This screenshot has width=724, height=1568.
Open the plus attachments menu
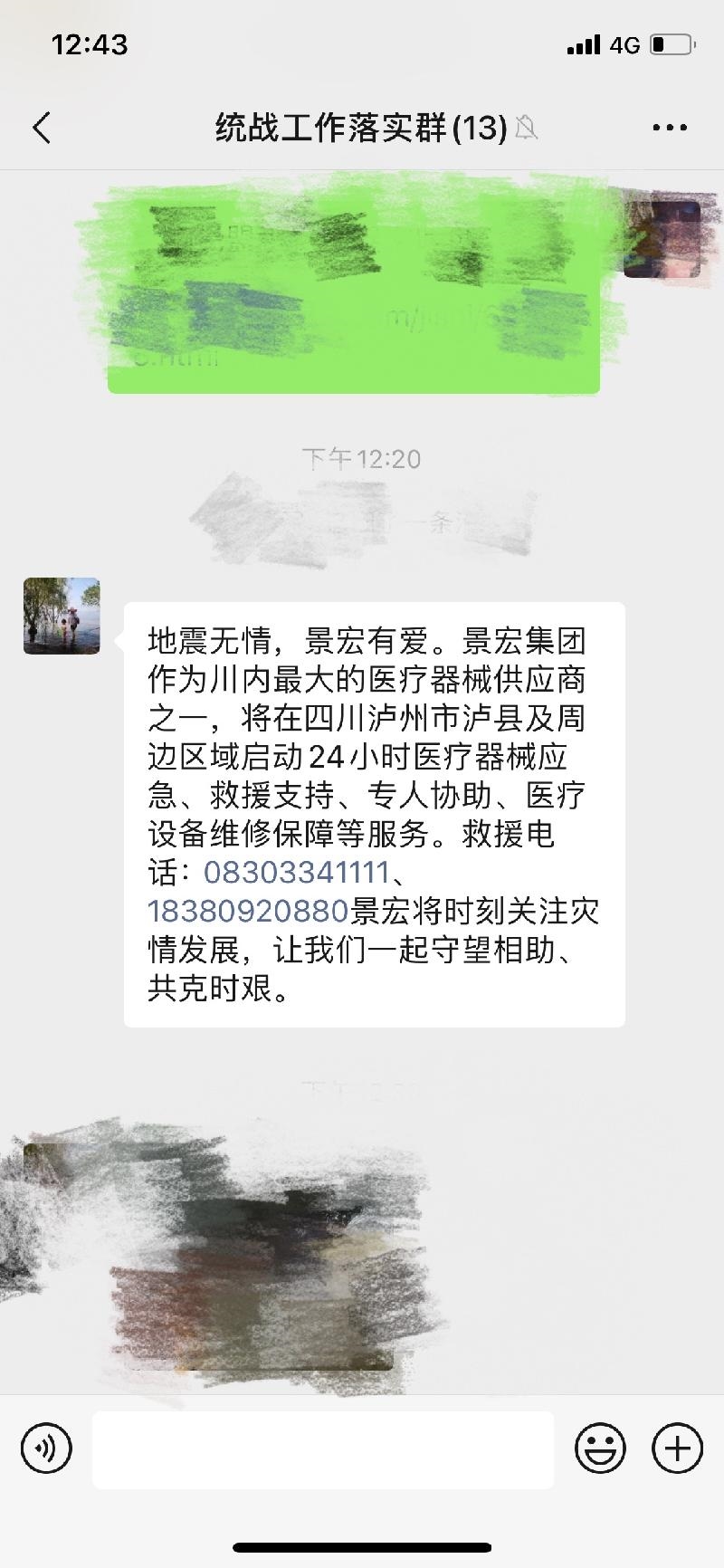677,1448
